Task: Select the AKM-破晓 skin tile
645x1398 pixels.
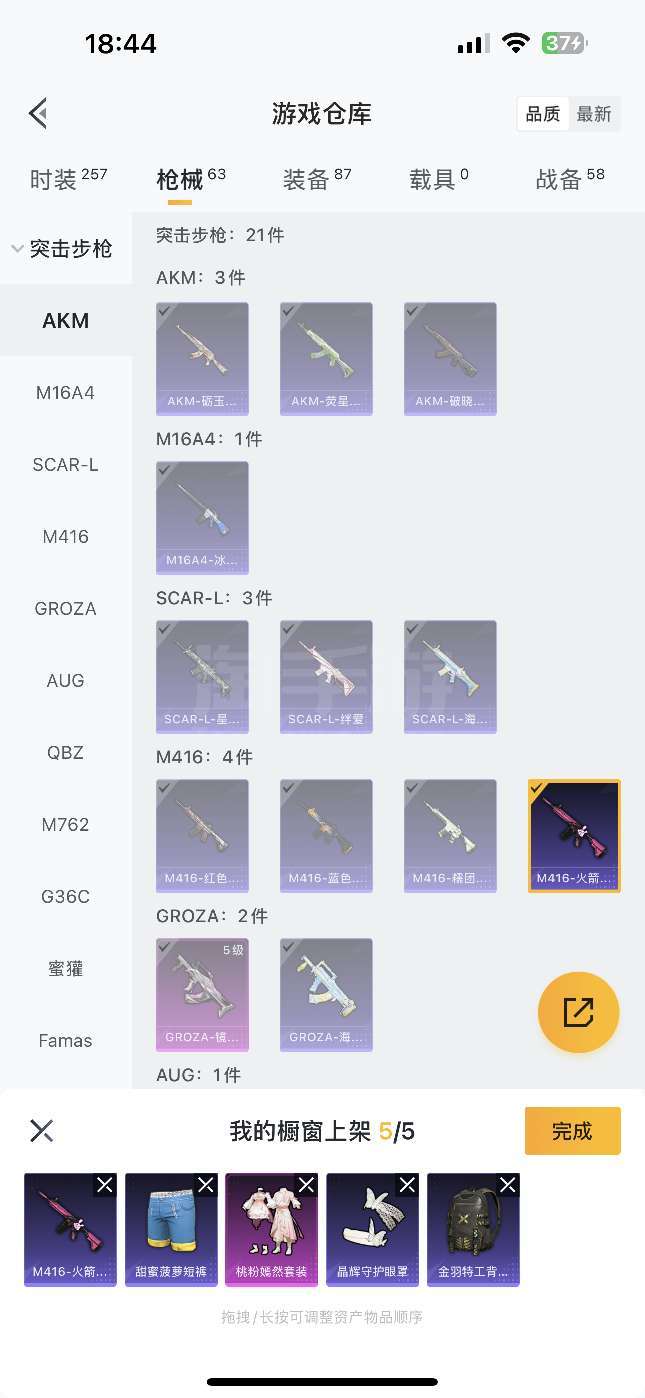Action: pos(450,358)
